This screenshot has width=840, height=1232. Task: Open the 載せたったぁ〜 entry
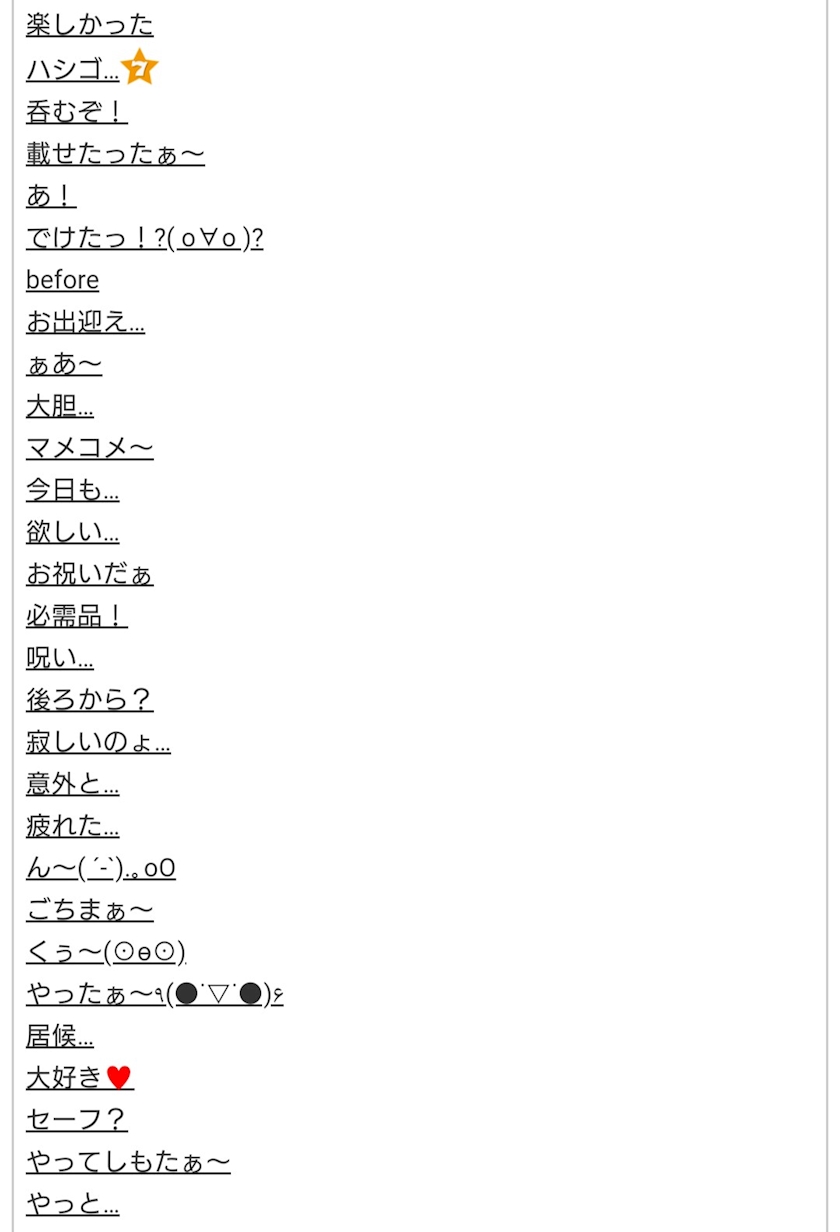click(x=115, y=154)
